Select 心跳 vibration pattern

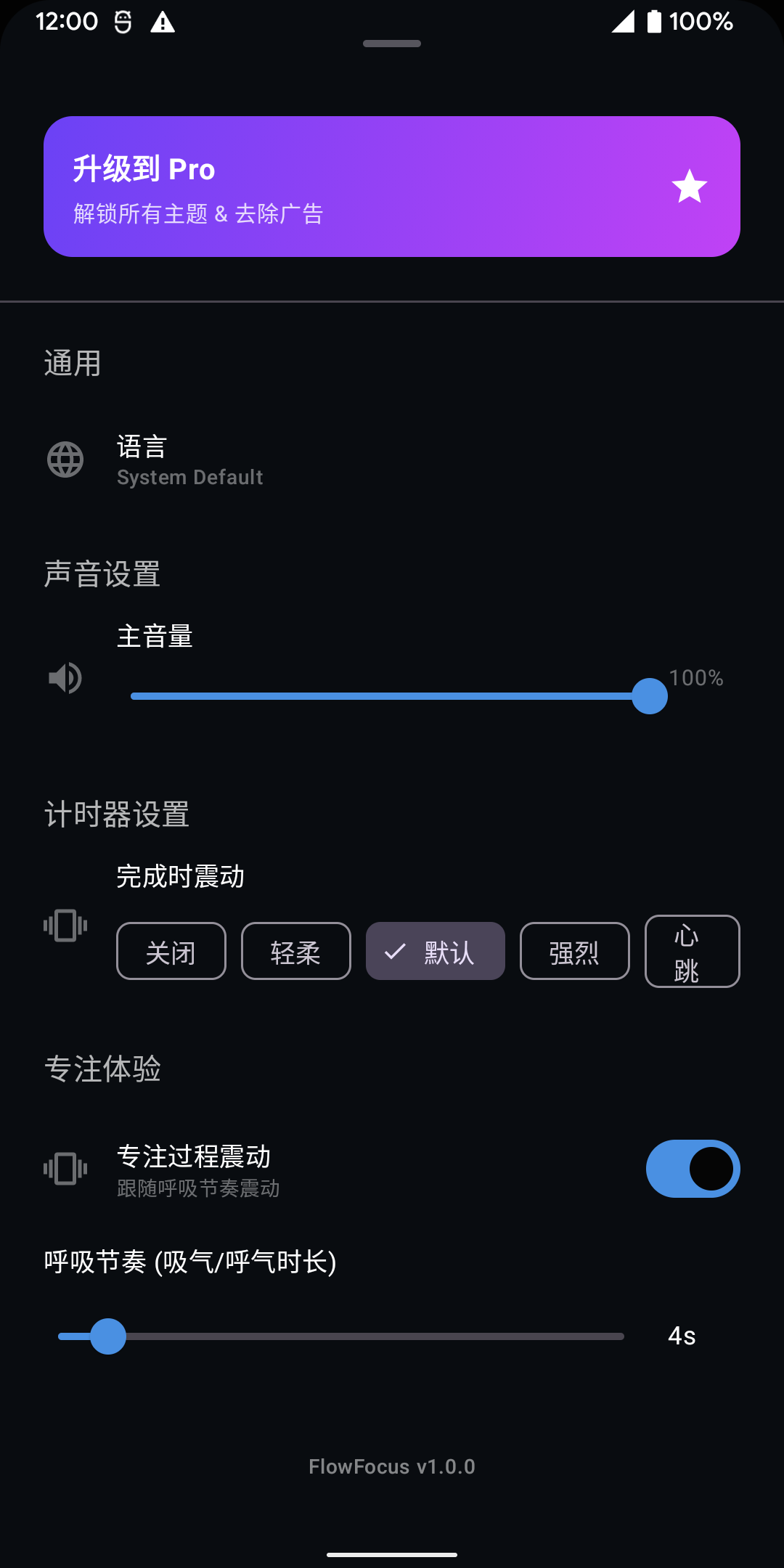coord(692,952)
